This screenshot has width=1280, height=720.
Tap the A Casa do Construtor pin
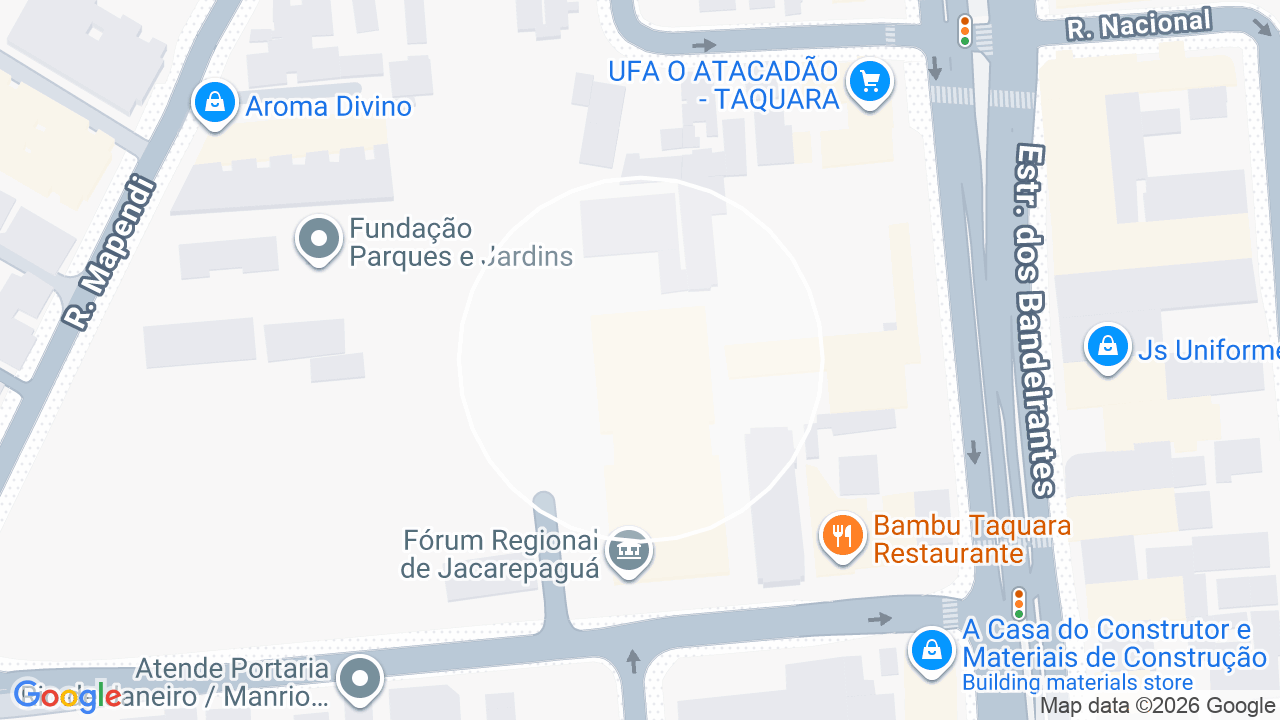(x=932, y=651)
